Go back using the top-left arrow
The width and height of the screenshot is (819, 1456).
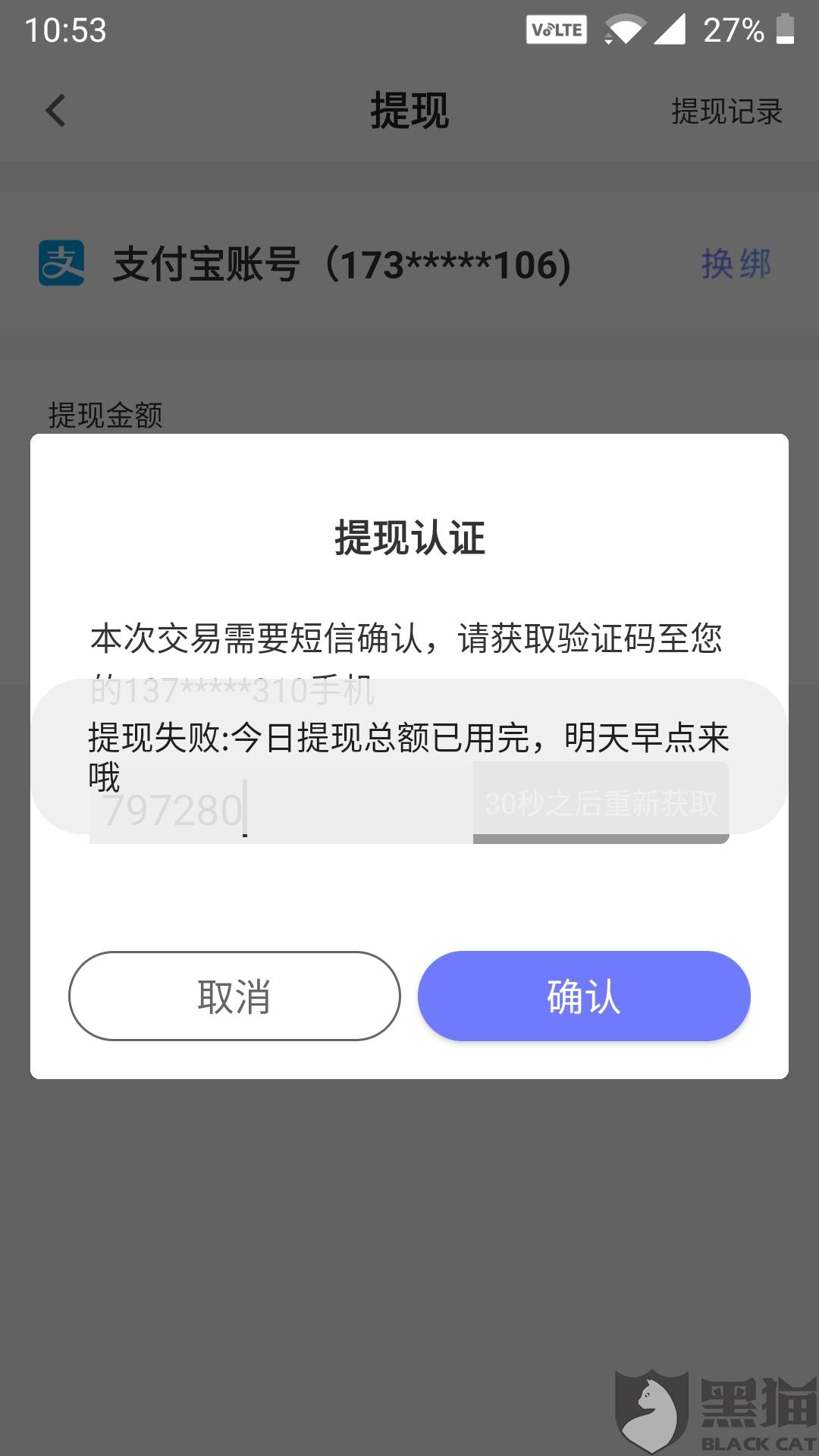(x=56, y=111)
